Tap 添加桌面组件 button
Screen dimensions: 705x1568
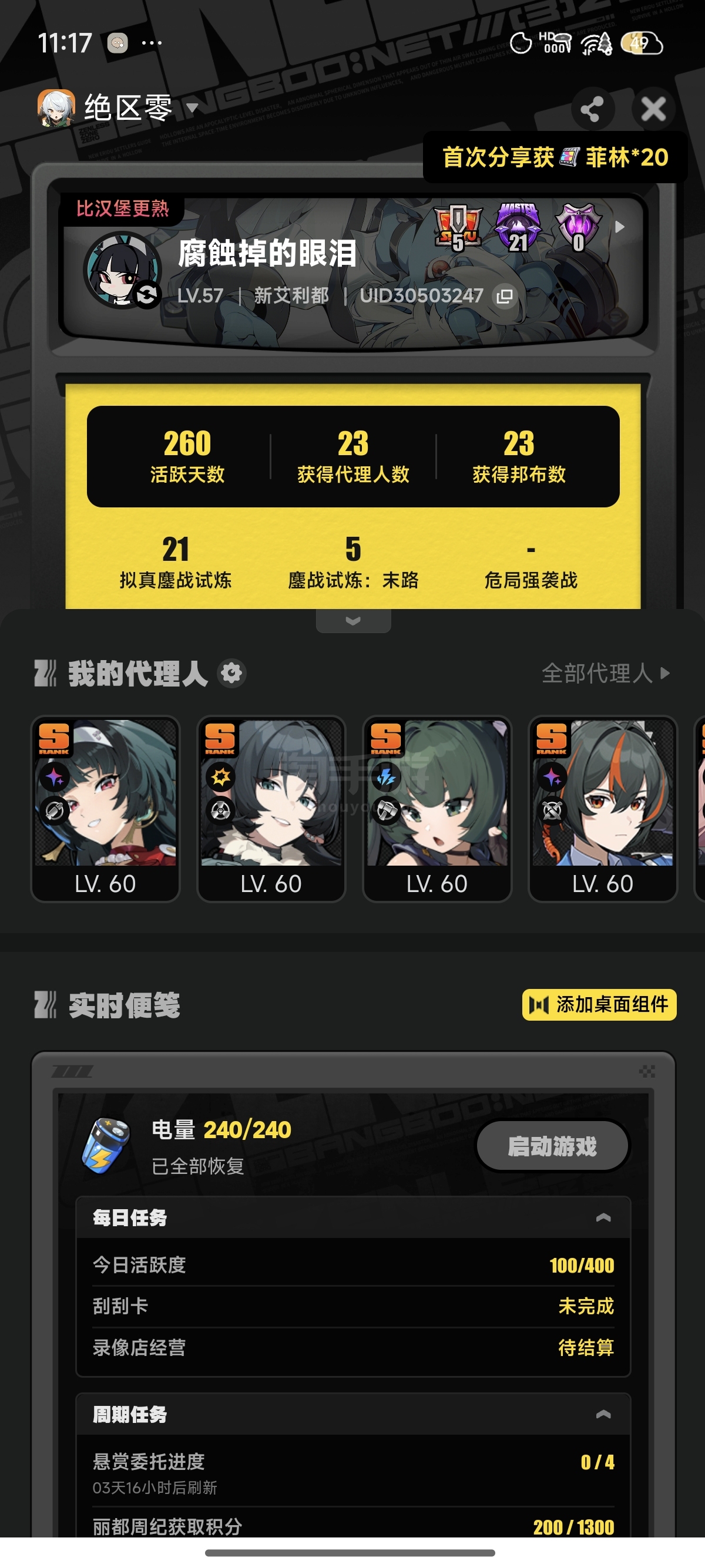click(599, 1005)
